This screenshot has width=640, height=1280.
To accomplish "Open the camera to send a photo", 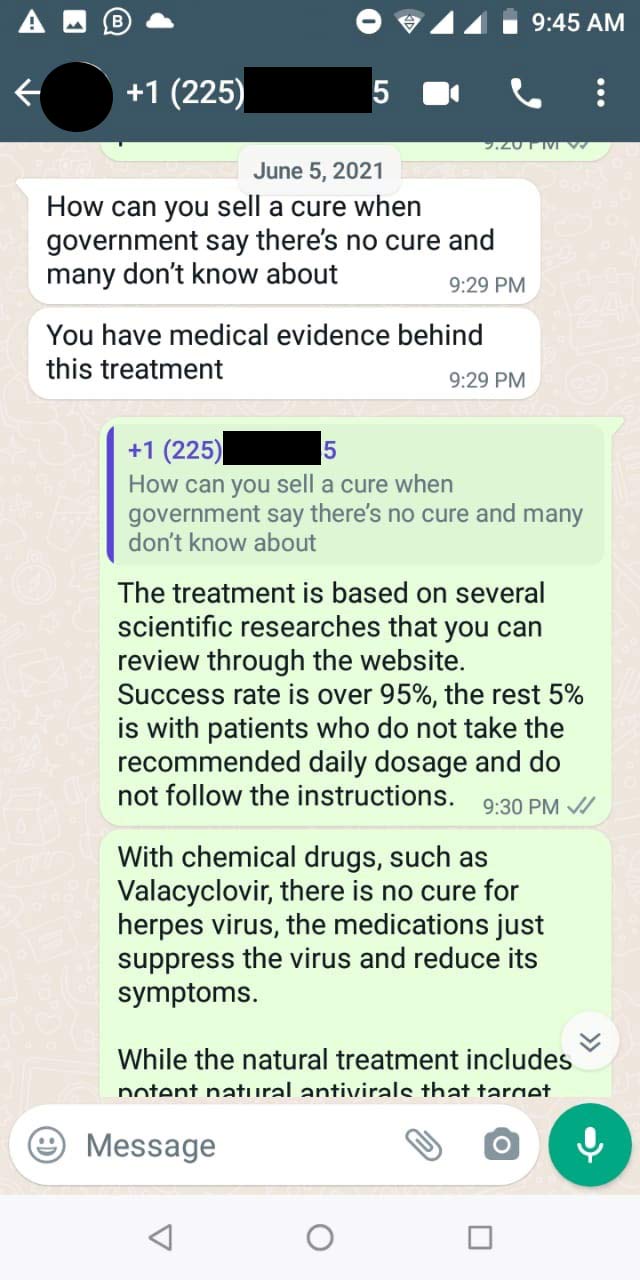I will 501,1145.
